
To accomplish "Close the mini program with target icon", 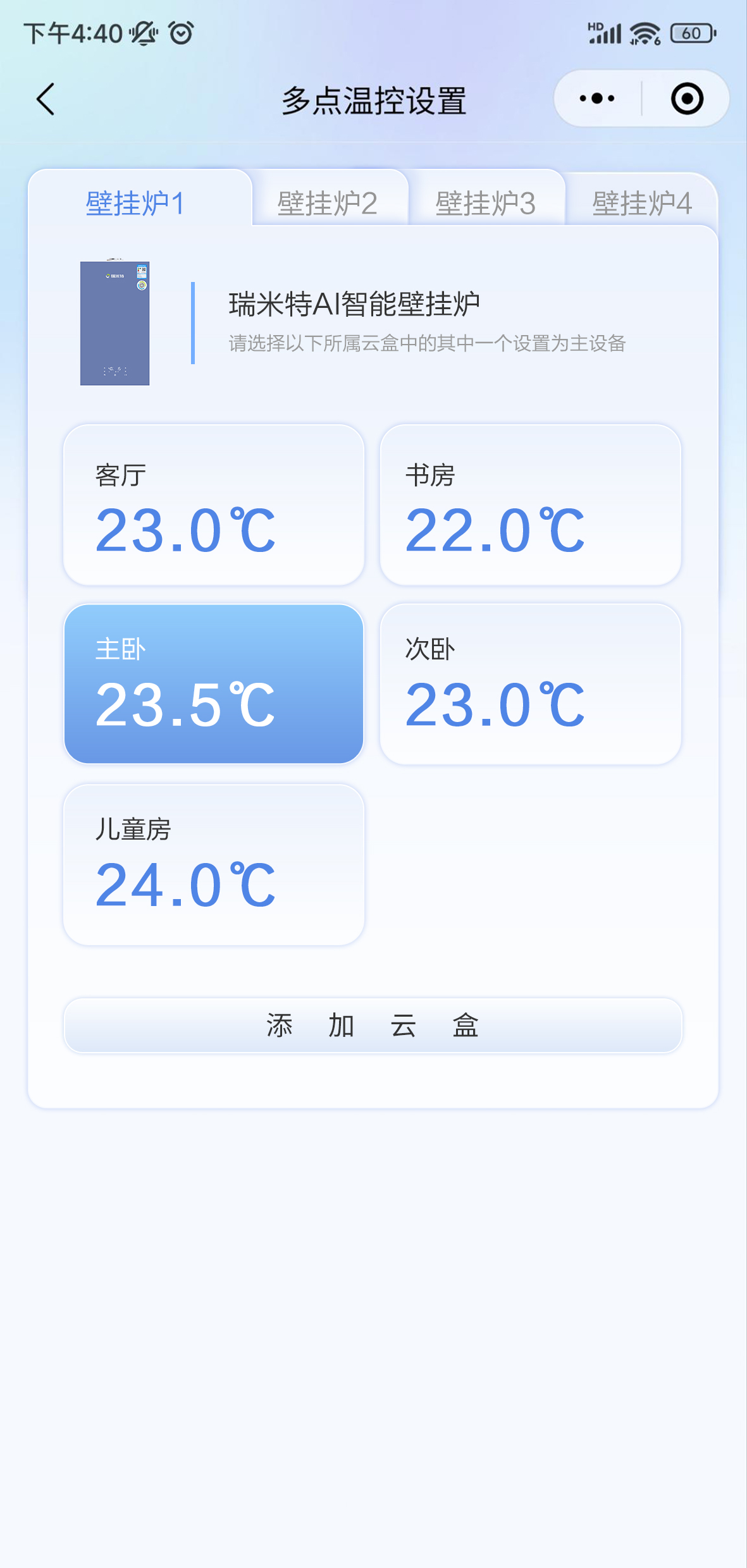I will pos(687,99).
